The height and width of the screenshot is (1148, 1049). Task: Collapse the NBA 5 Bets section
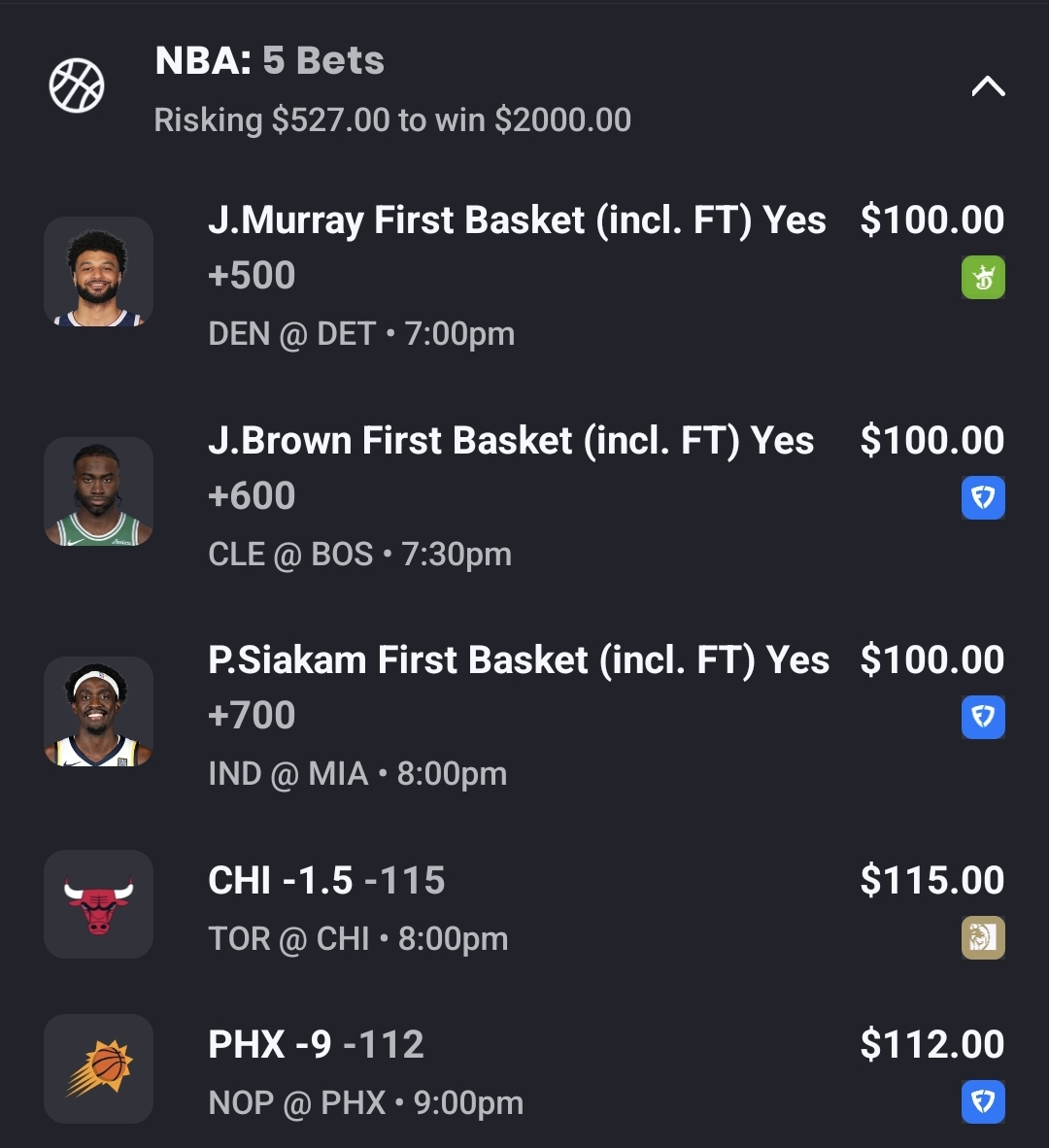tap(987, 87)
